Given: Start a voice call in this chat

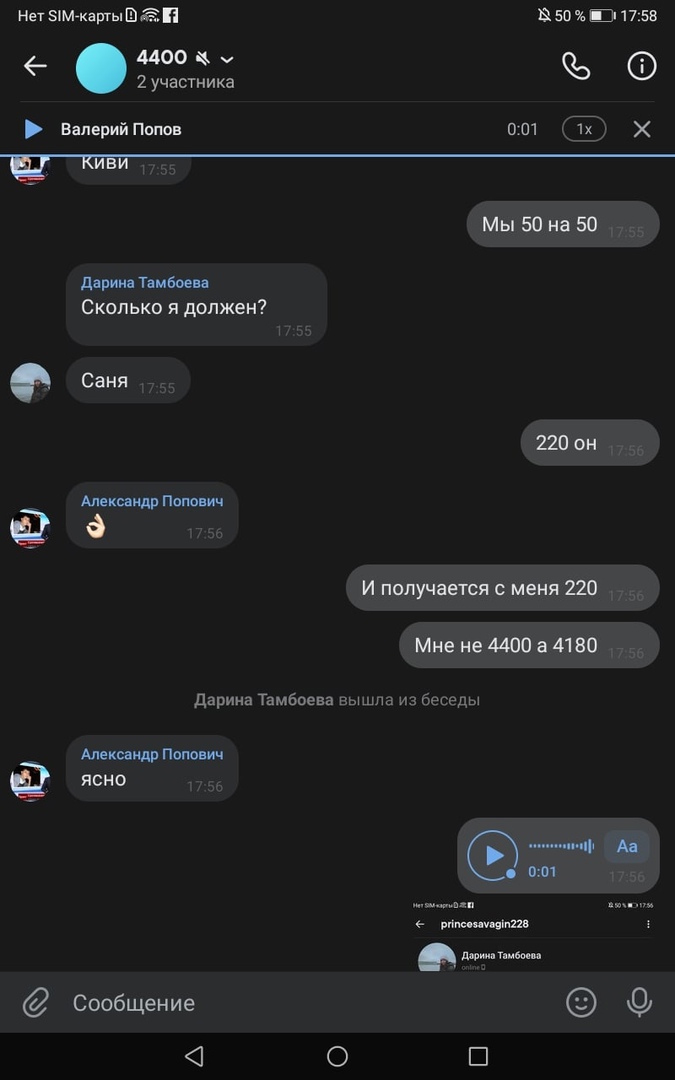Looking at the screenshot, I should [x=576, y=66].
